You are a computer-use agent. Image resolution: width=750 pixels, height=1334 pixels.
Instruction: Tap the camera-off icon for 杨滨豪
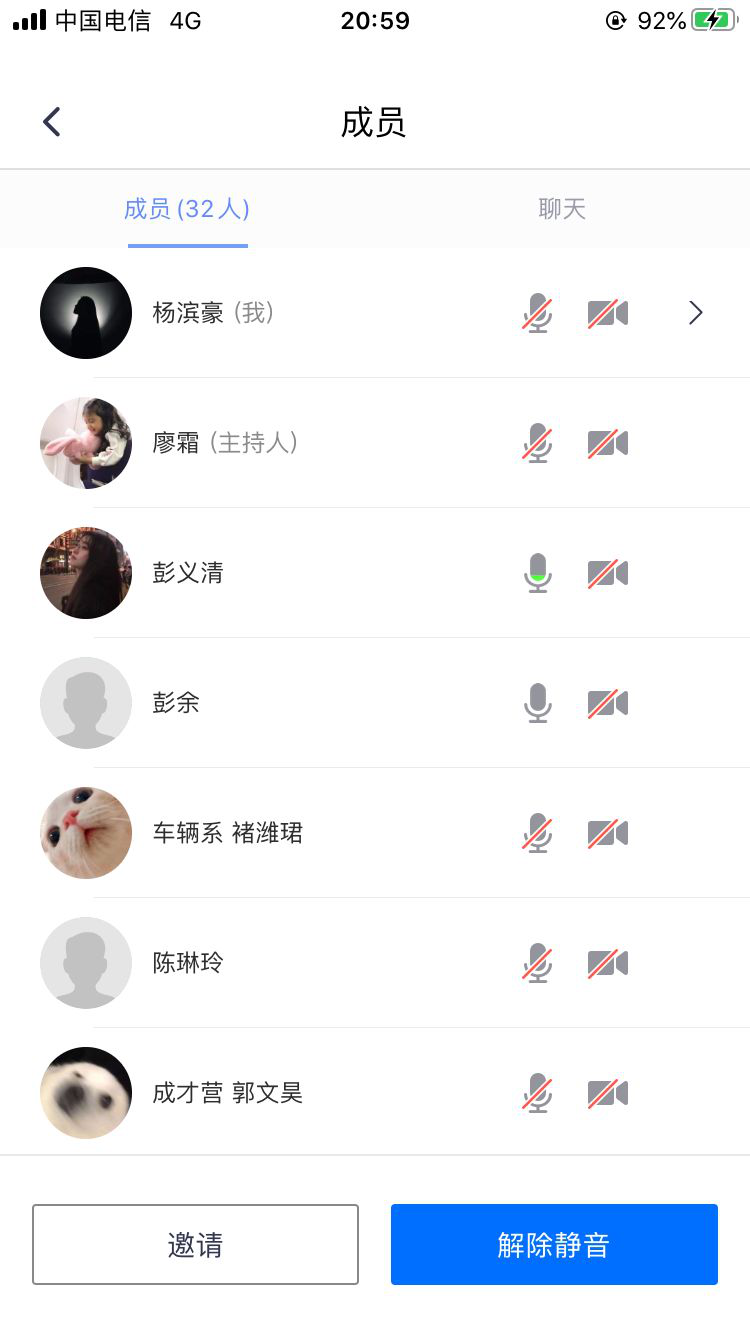607,313
